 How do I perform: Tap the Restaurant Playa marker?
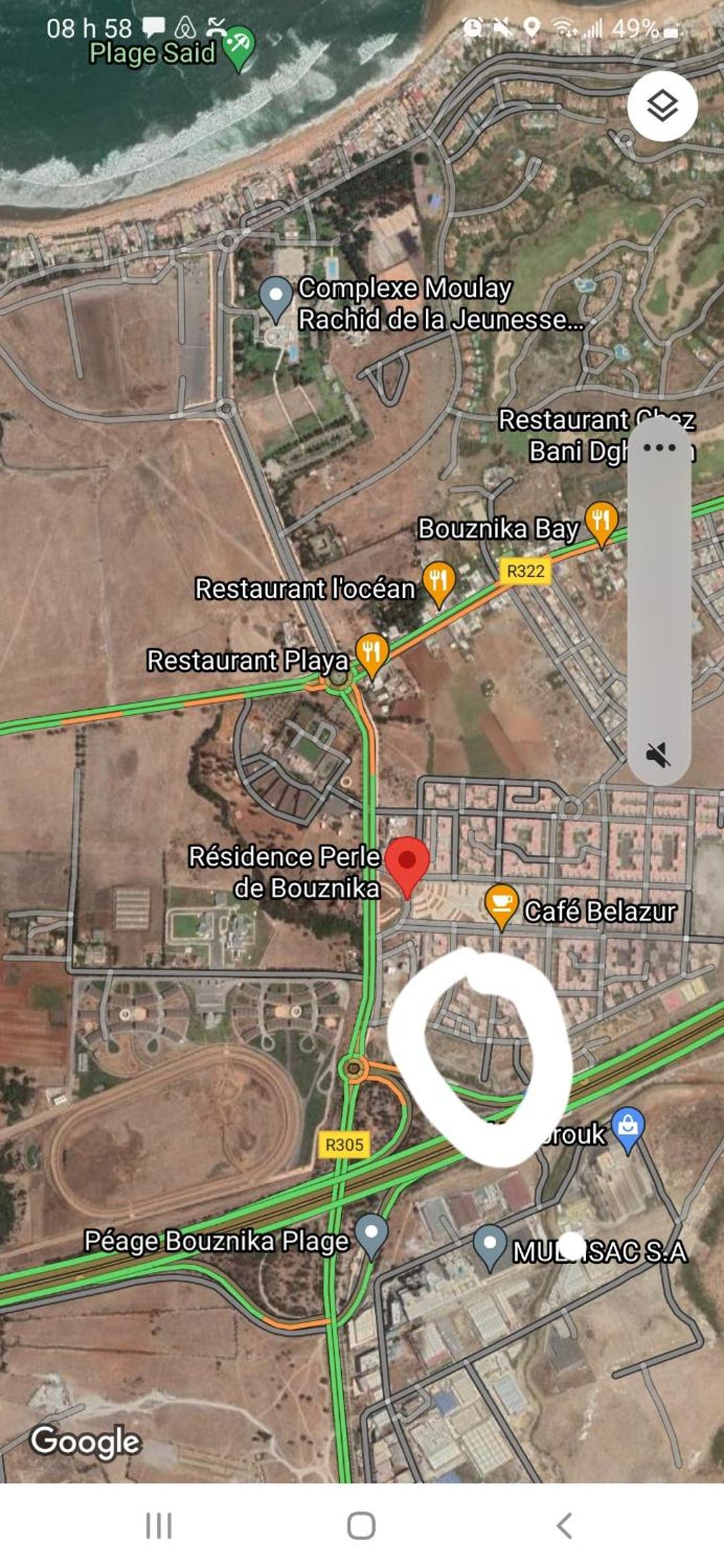click(x=371, y=656)
